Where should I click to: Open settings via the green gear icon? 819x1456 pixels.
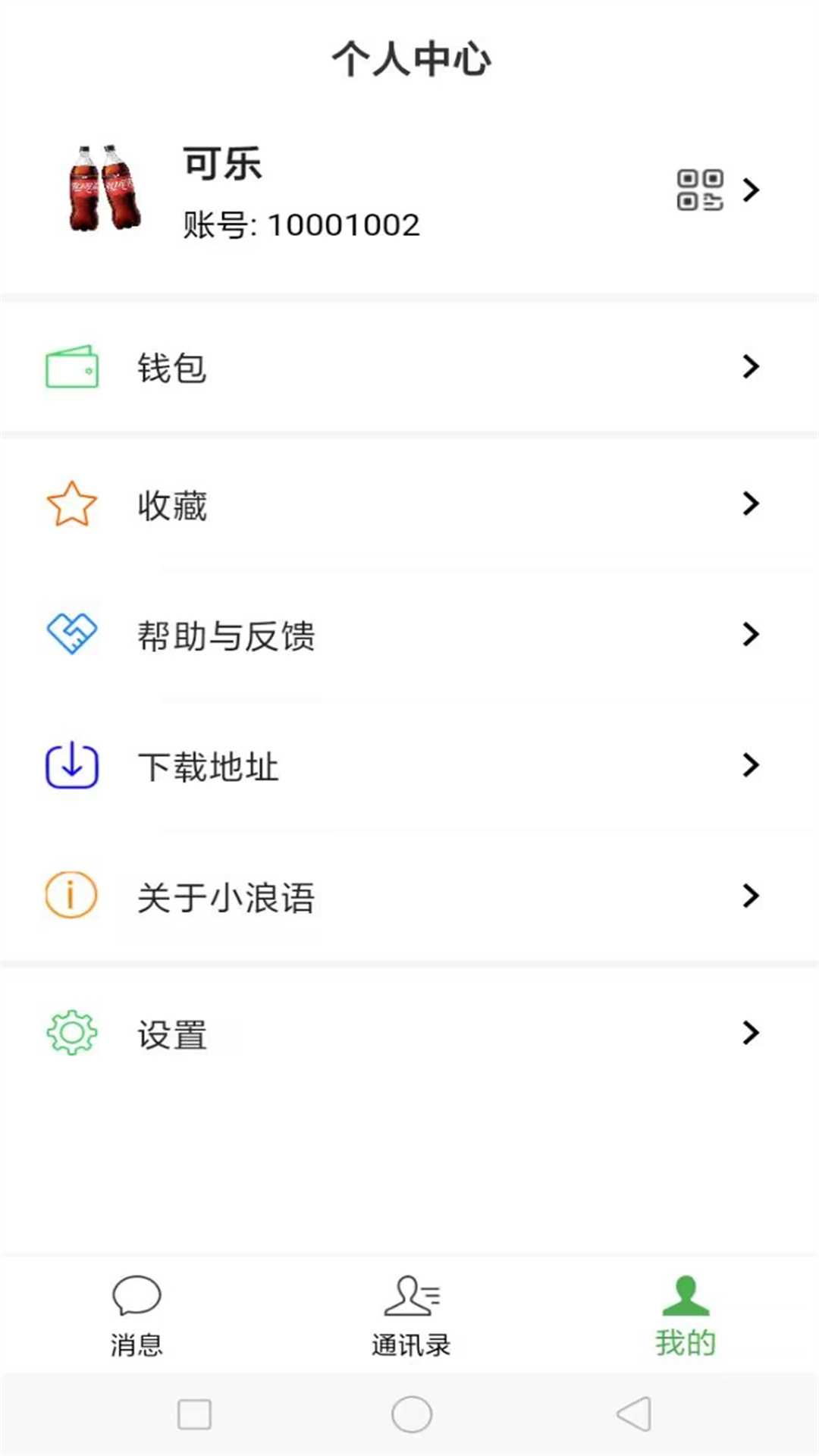click(x=70, y=1031)
